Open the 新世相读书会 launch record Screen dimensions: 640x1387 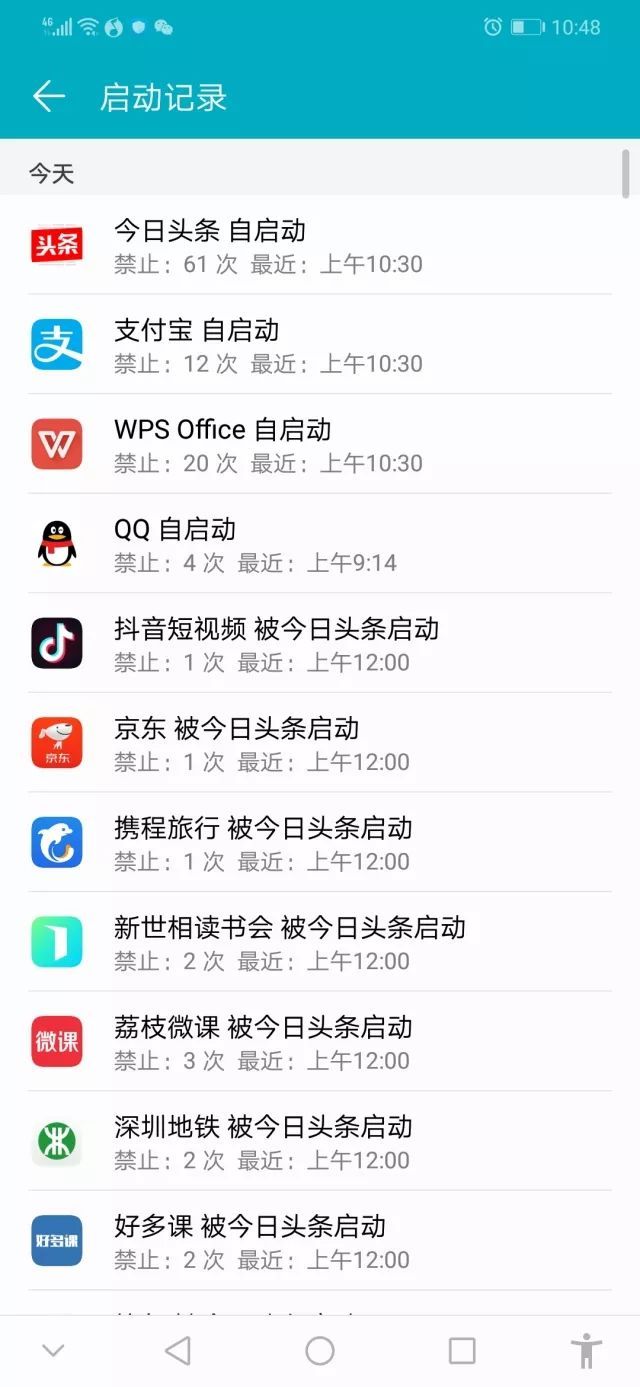click(320, 941)
